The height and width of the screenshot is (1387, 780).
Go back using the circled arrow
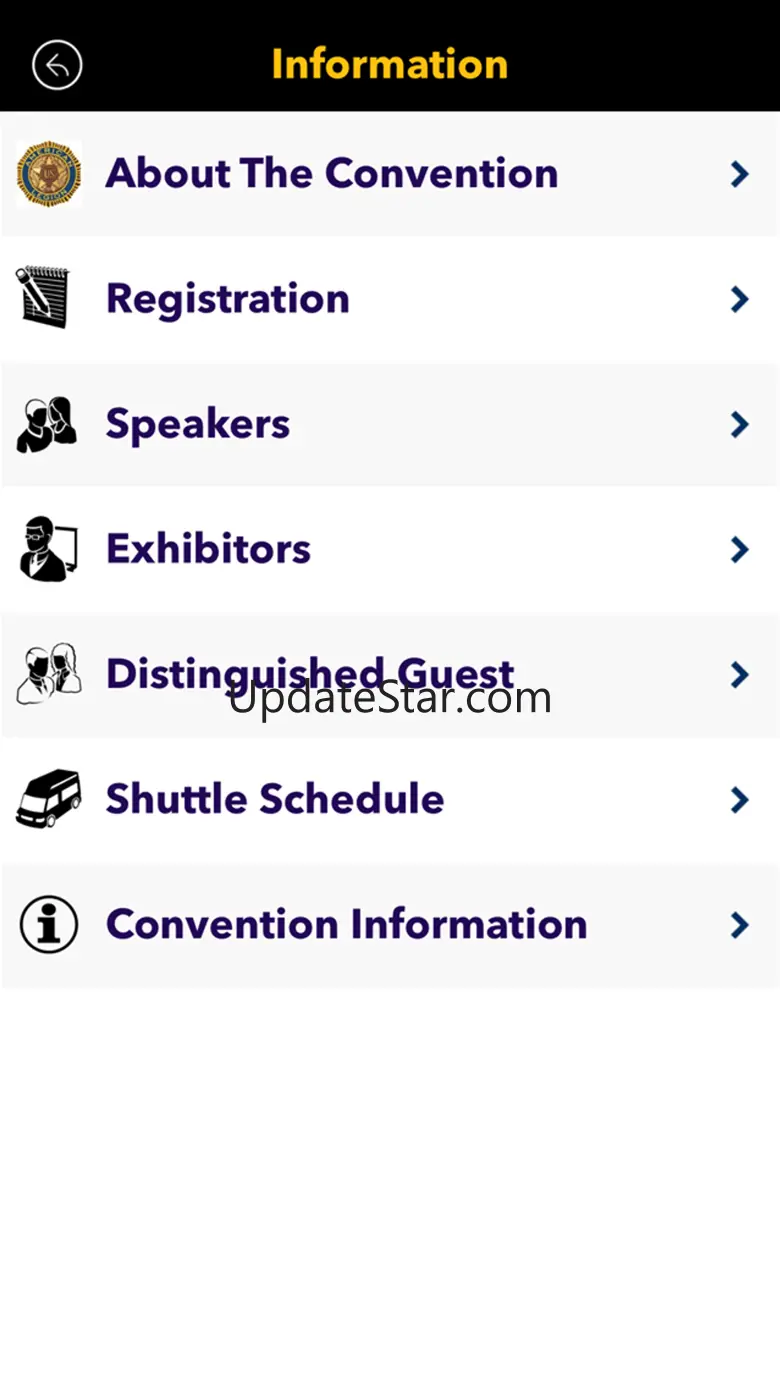[57, 66]
